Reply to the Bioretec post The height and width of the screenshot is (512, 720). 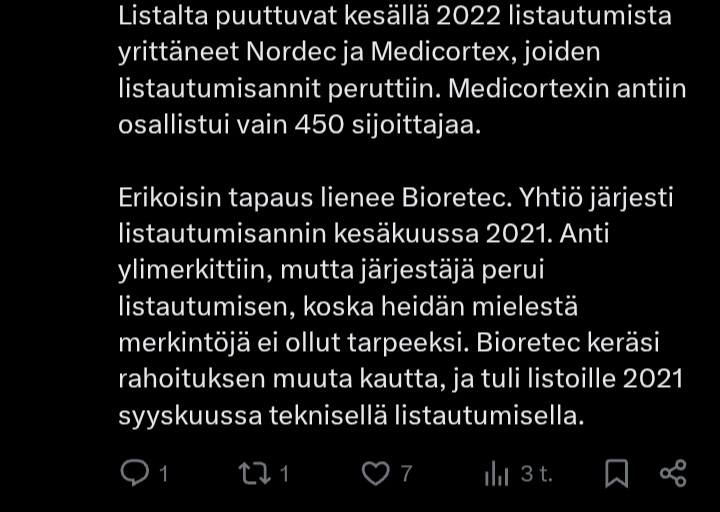coord(134,473)
